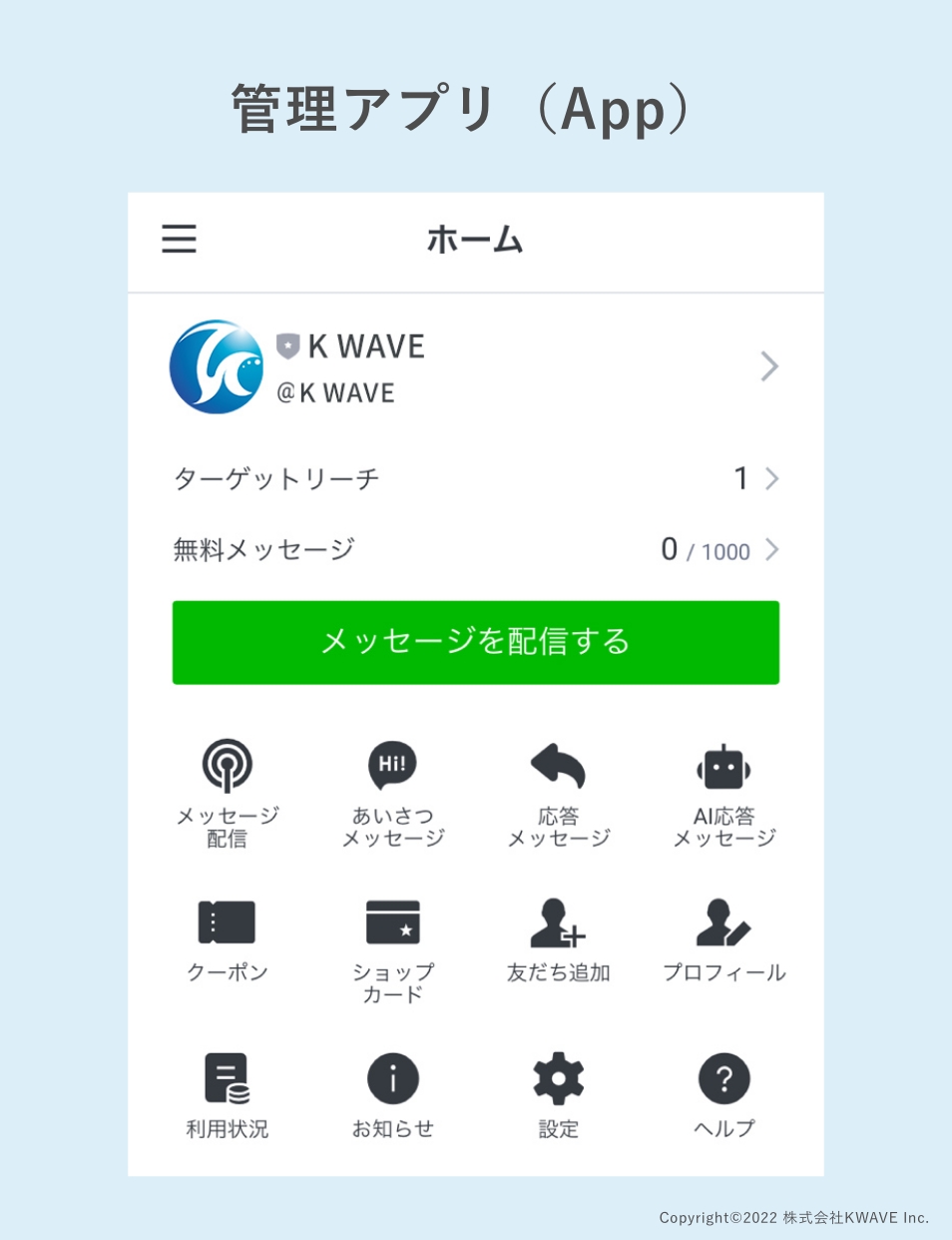
Task: Expand the K WAVE account details chevron
Action: coord(768,366)
